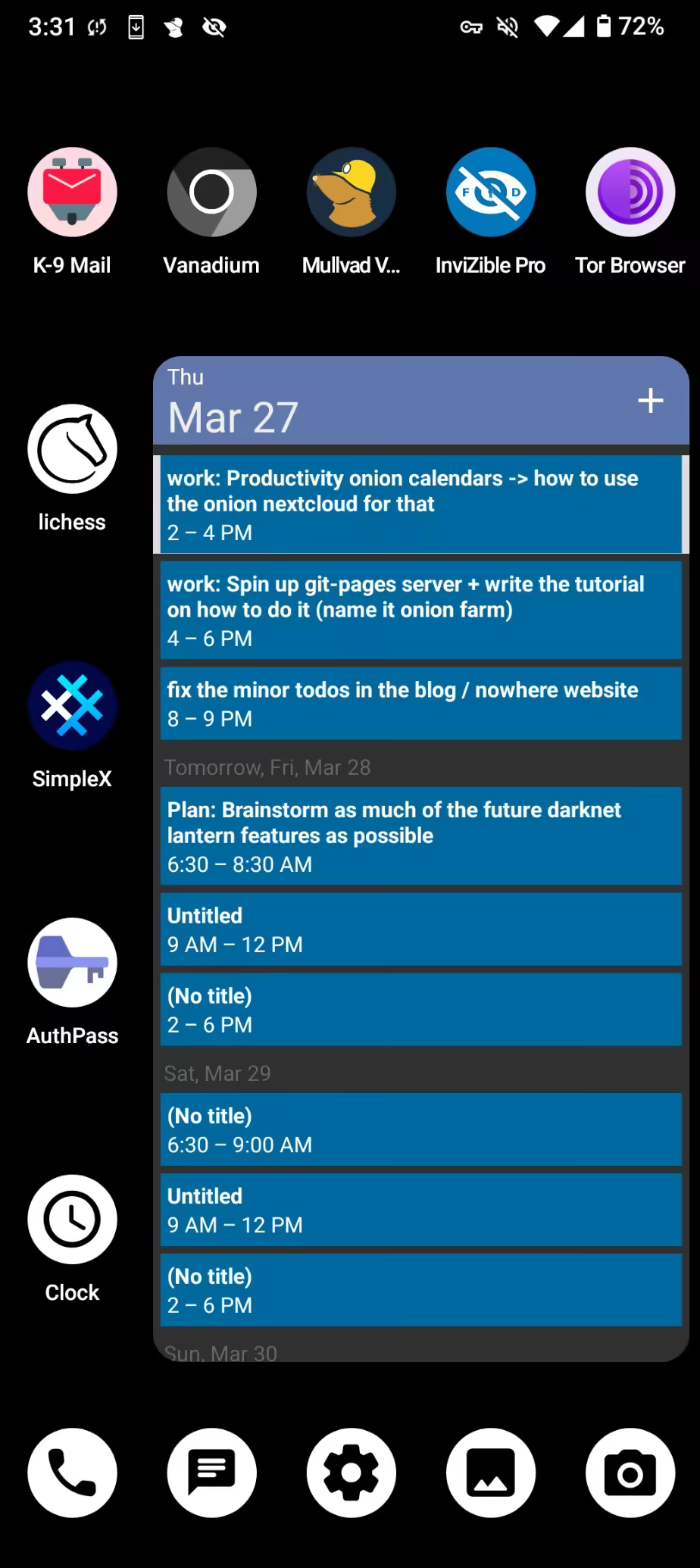700x1568 pixels.
Task: Launch the Camera
Action: pos(630,1473)
